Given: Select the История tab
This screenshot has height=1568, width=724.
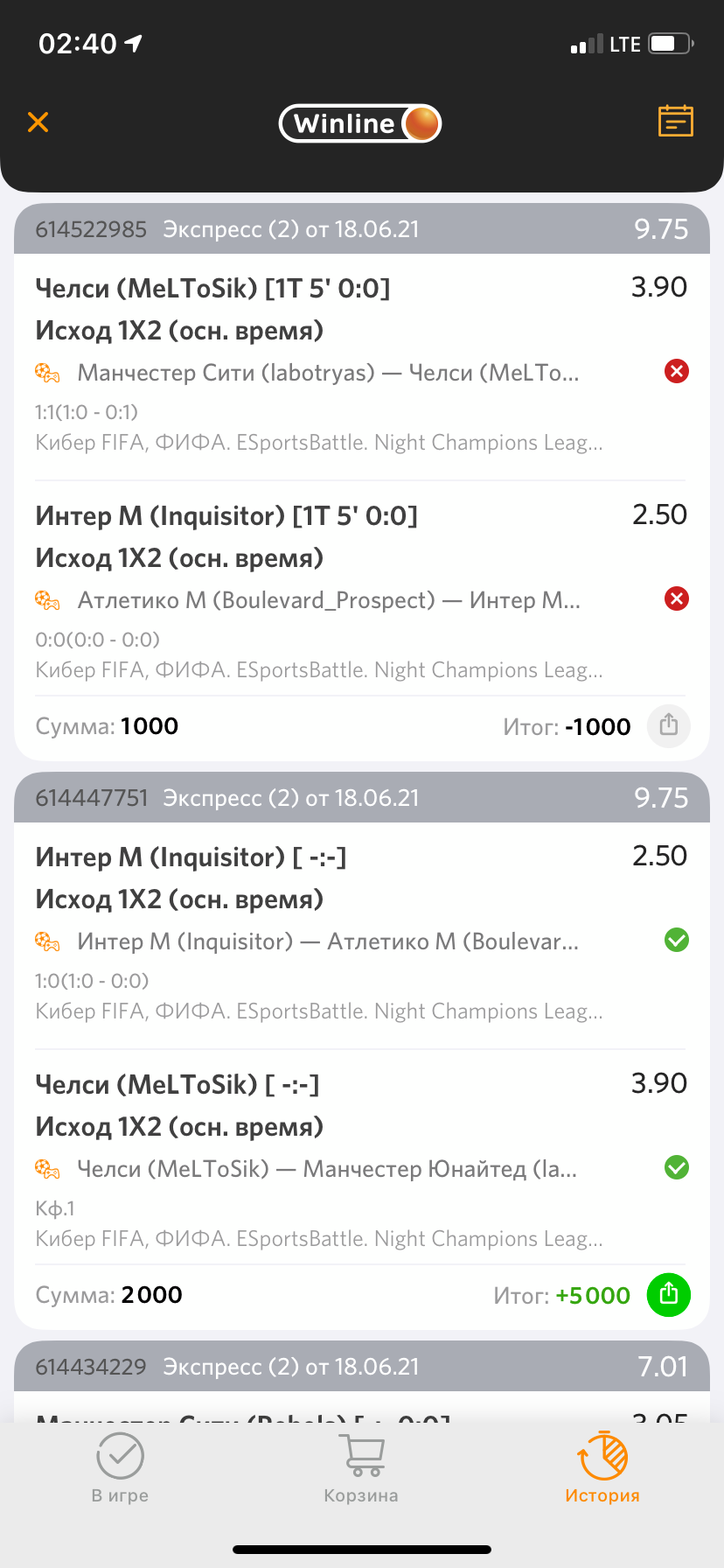Looking at the screenshot, I should (x=602, y=1469).
